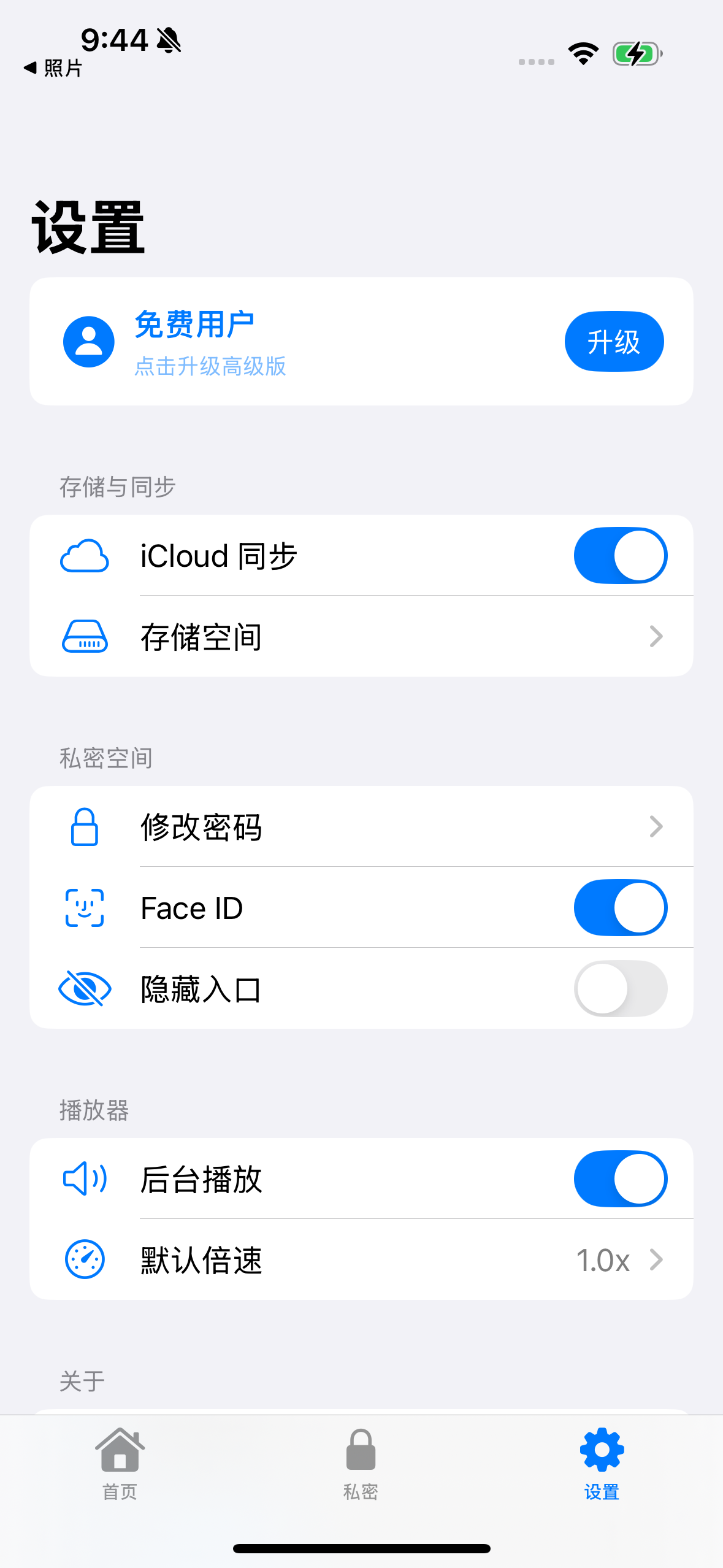The width and height of the screenshot is (723, 1568).
Task: Click the lock icon beside 修改密码
Action: click(x=85, y=826)
